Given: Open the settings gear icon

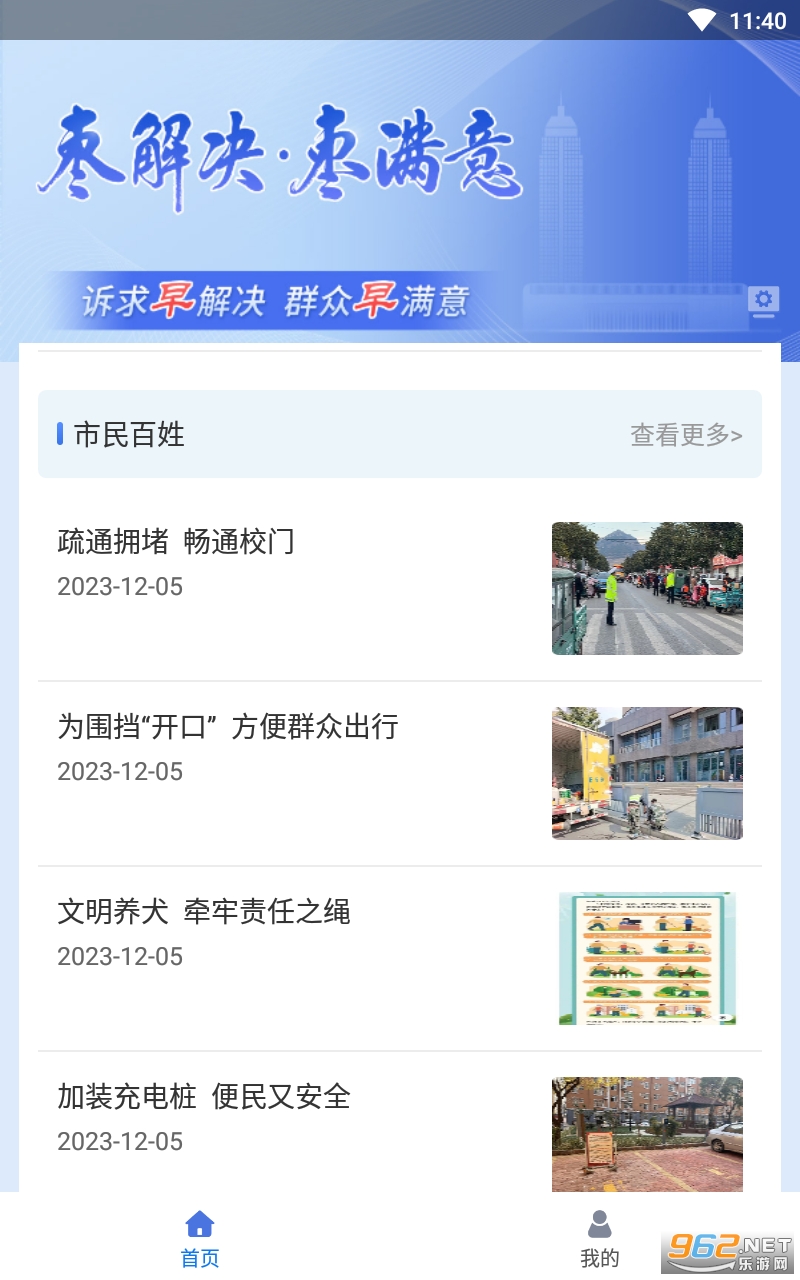Looking at the screenshot, I should (x=764, y=299).
